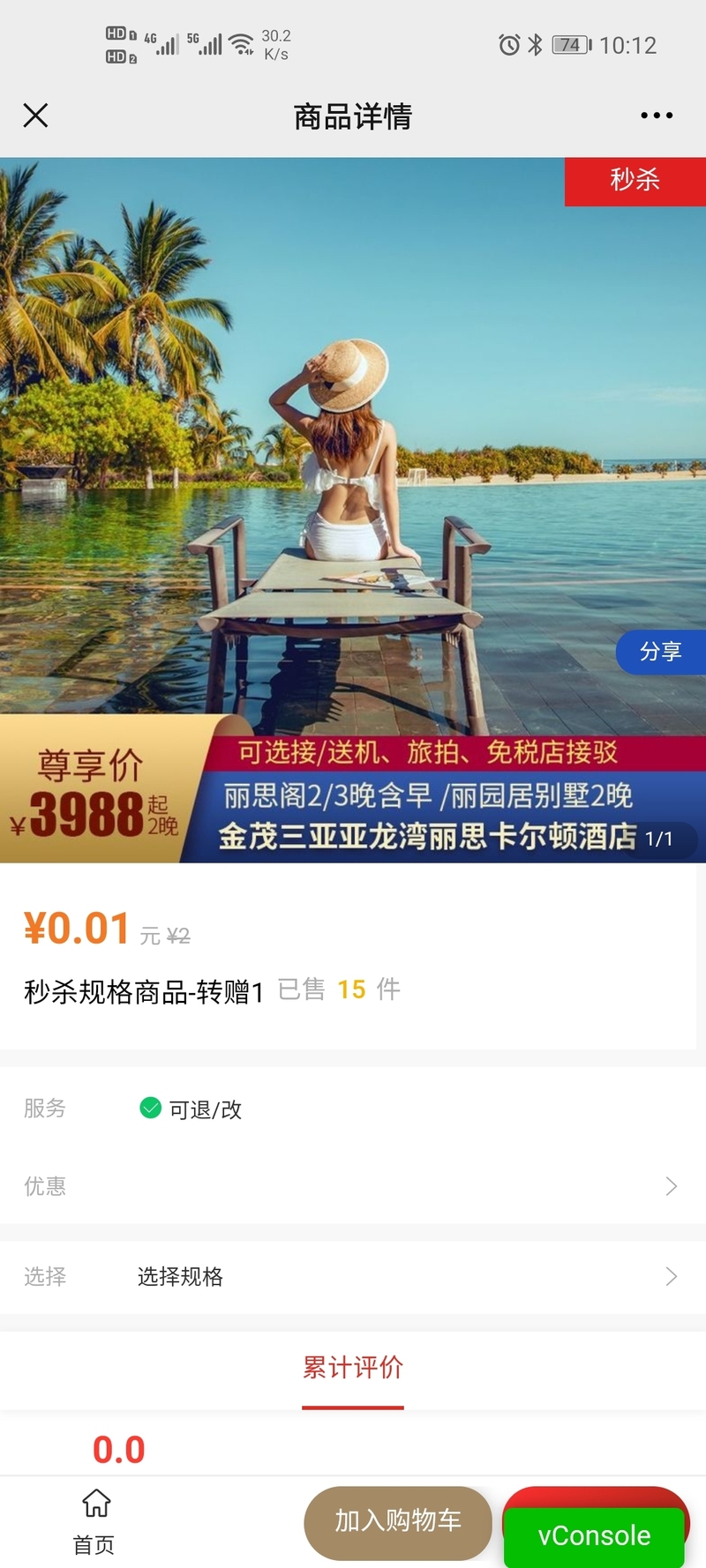Open 选择规格 to choose a specification

point(353,1276)
